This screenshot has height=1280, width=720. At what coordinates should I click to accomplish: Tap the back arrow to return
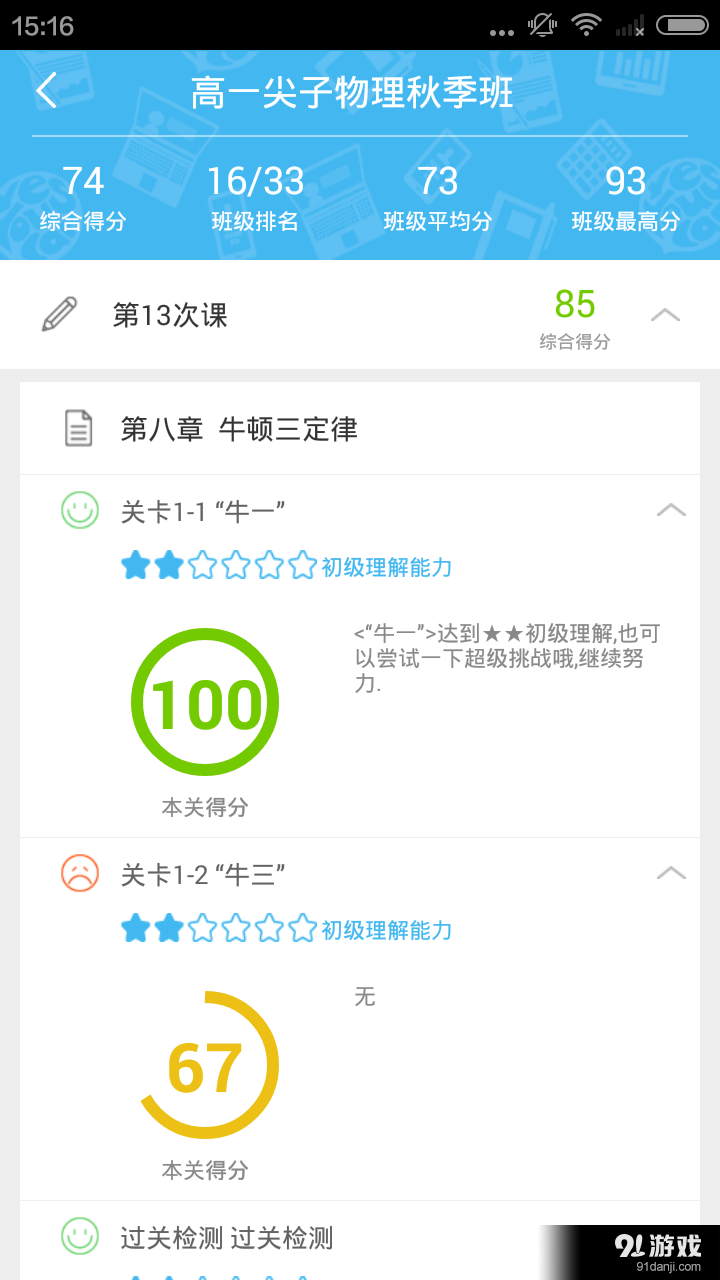(x=45, y=90)
